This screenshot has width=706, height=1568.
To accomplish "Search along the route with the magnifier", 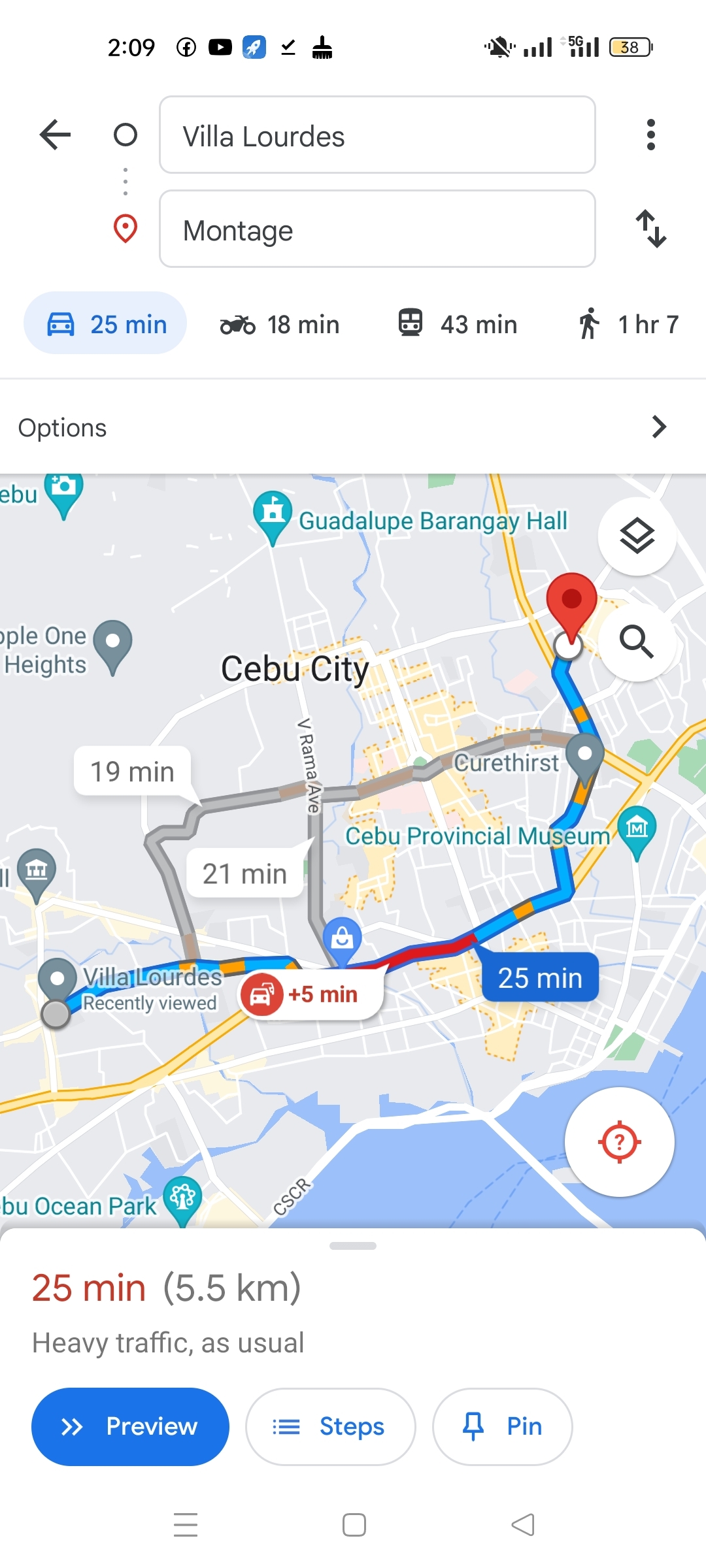I will click(637, 642).
